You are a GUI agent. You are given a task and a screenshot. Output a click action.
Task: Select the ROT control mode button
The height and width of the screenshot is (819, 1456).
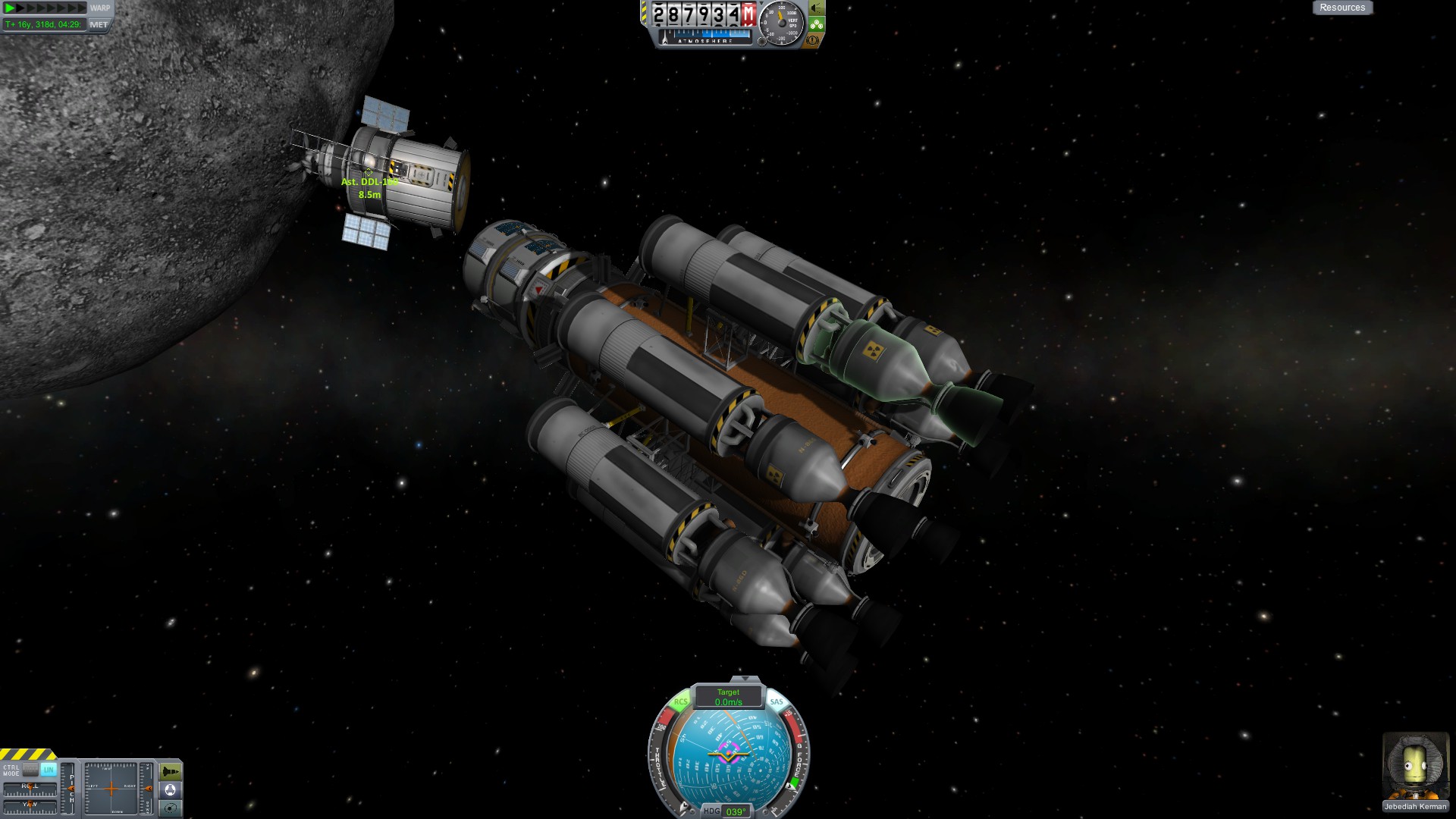[x=30, y=770]
